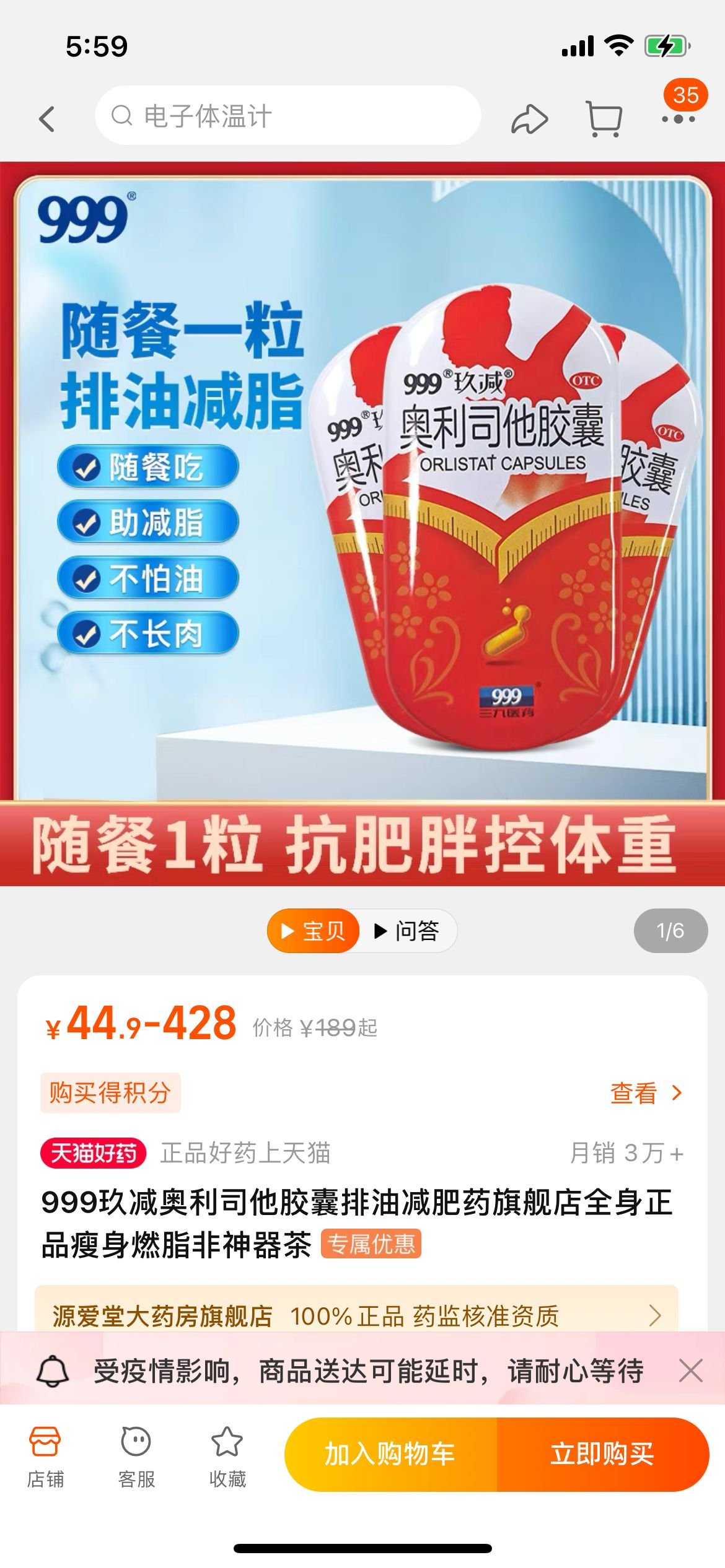The image size is (725, 1568).
Task: Add this item to 收藏 favorites
Action: pyautogui.click(x=227, y=1457)
